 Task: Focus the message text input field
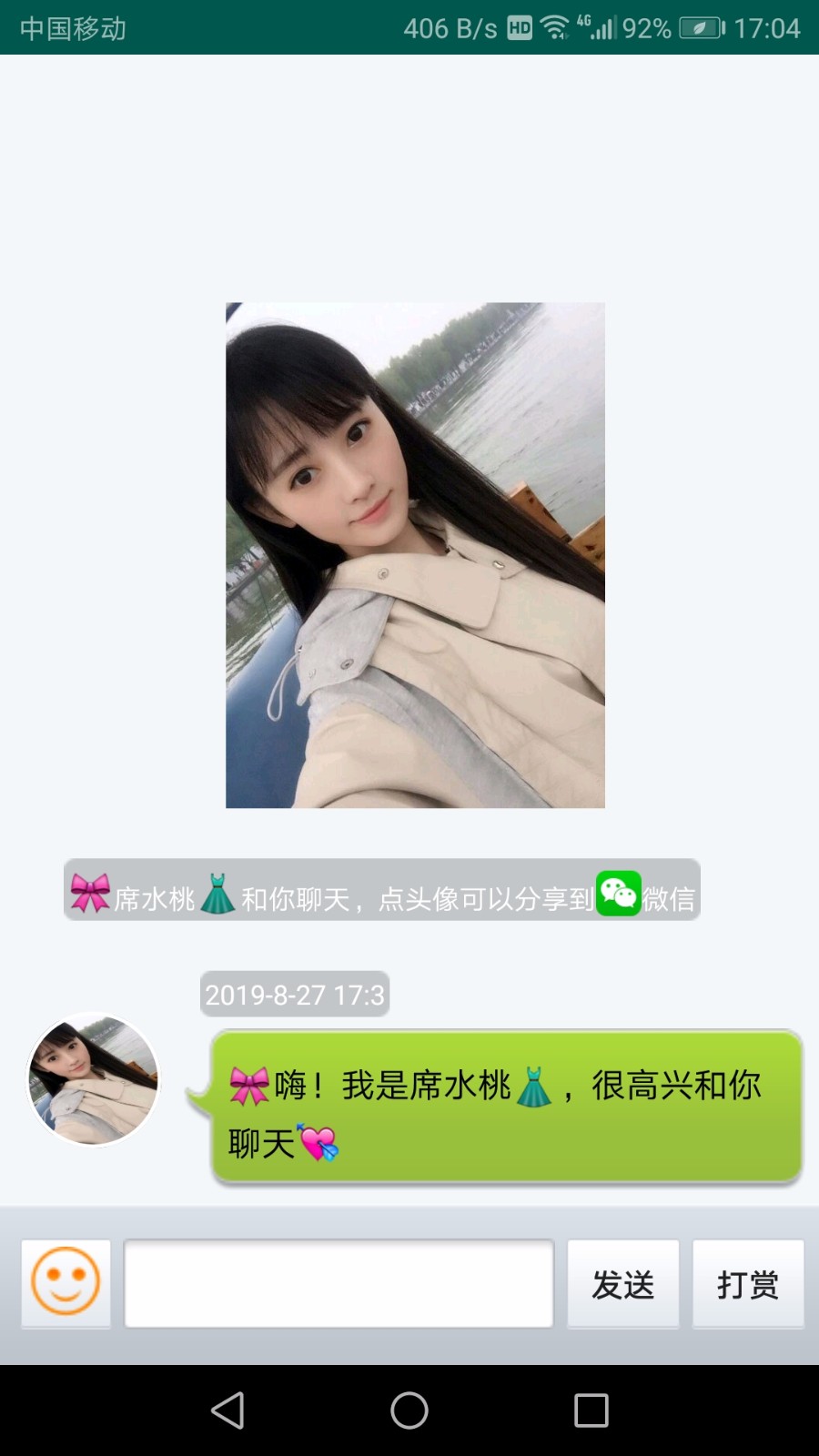[x=339, y=1283]
